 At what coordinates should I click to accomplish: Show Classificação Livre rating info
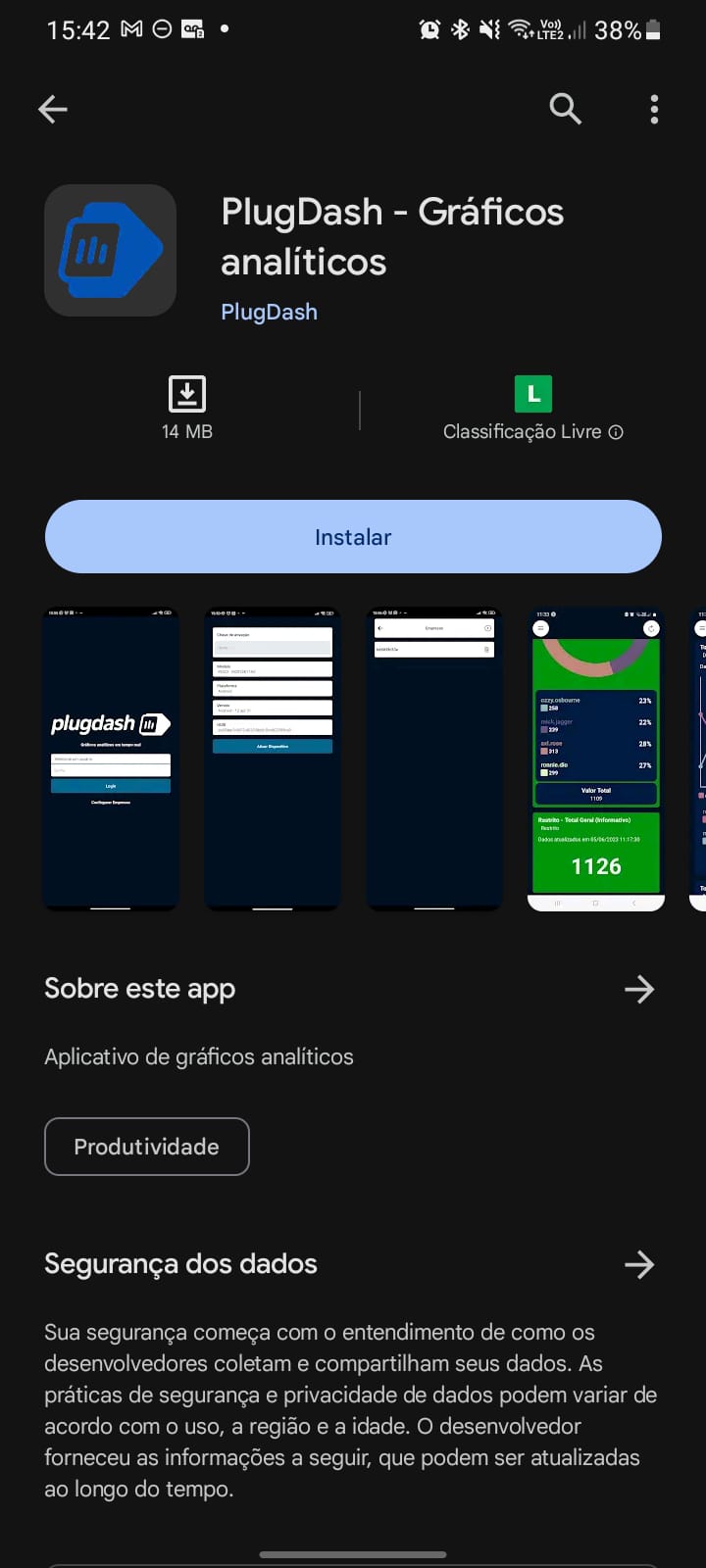(616, 432)
